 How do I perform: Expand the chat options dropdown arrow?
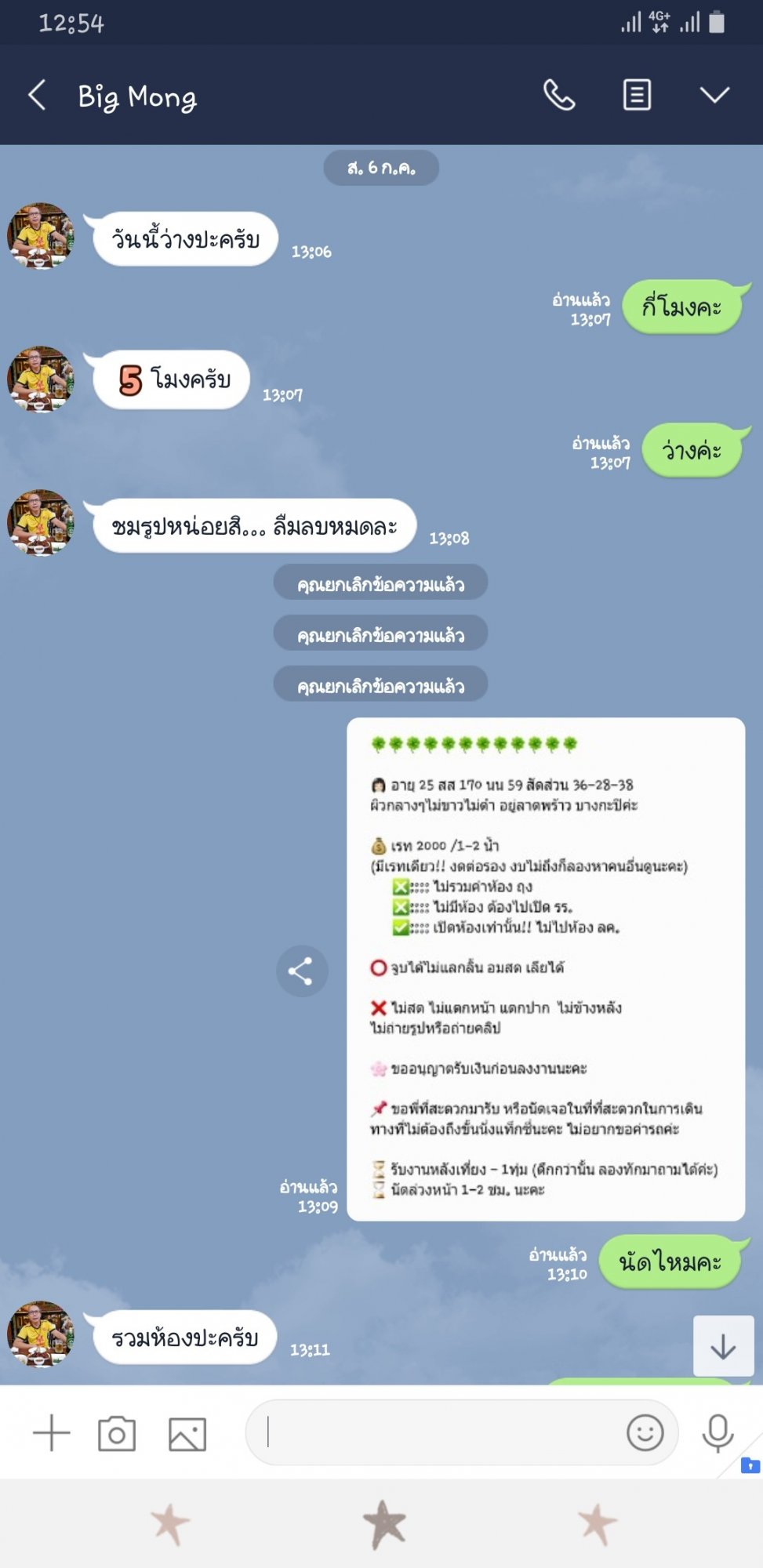(714, 96)
